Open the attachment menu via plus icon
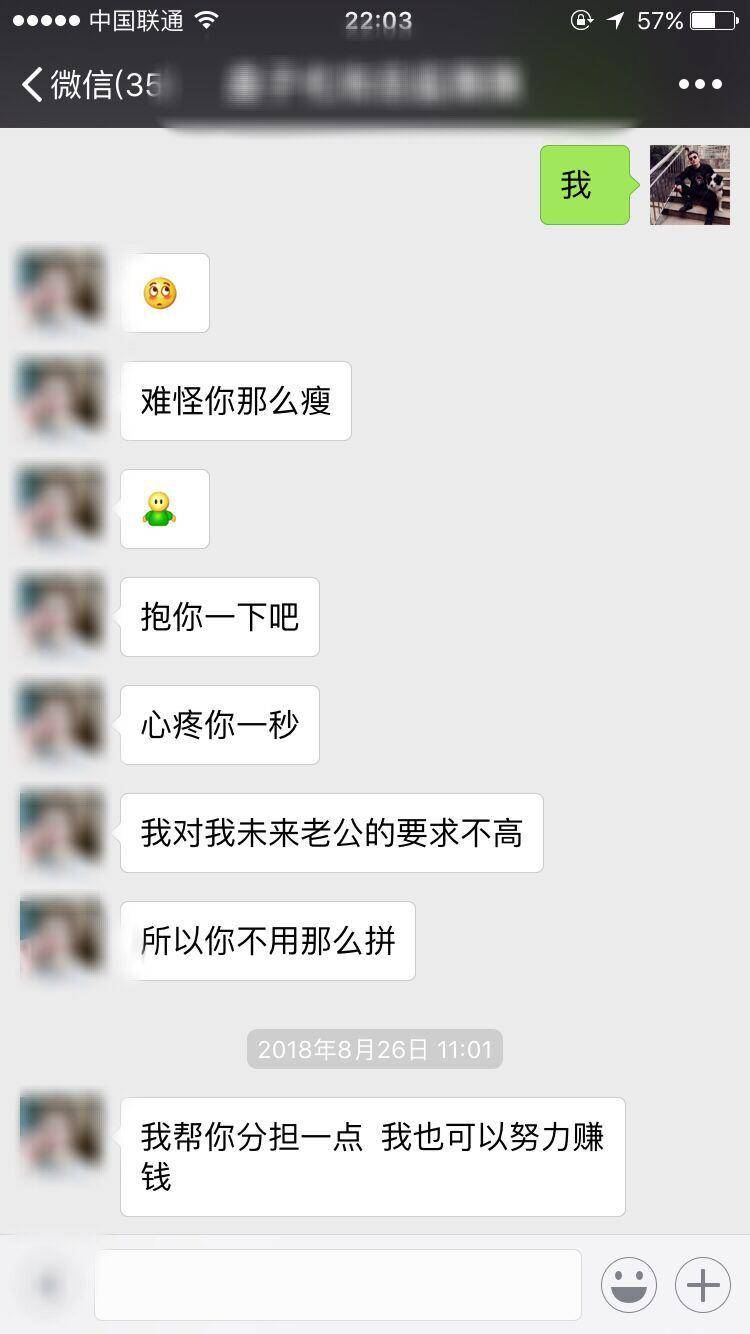The image size is (750, 1334). click(x=702, y=1284)
